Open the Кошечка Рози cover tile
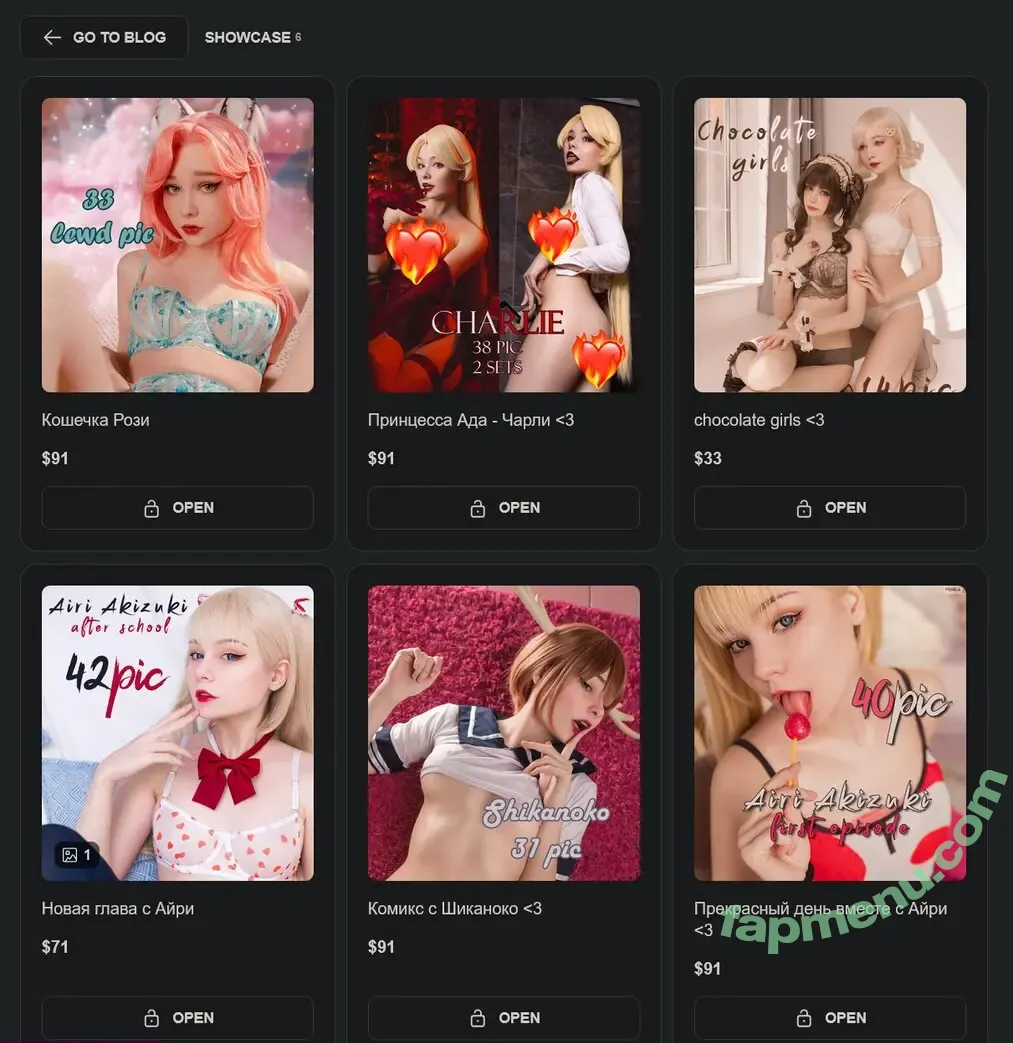Screen dimensions: 1013x1043 (x=177, y=245)
